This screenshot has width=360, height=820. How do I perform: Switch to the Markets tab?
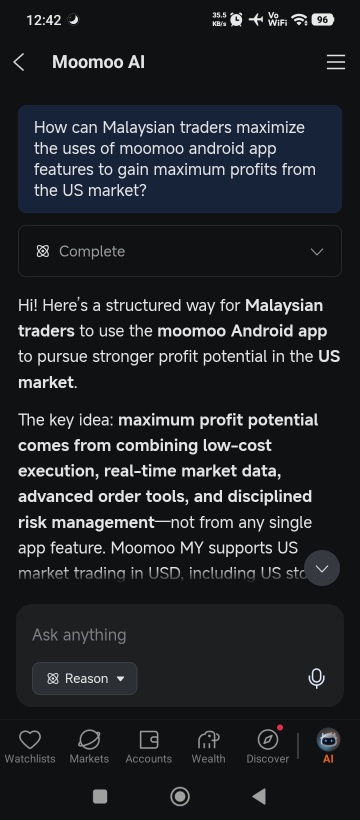(89, 747)
